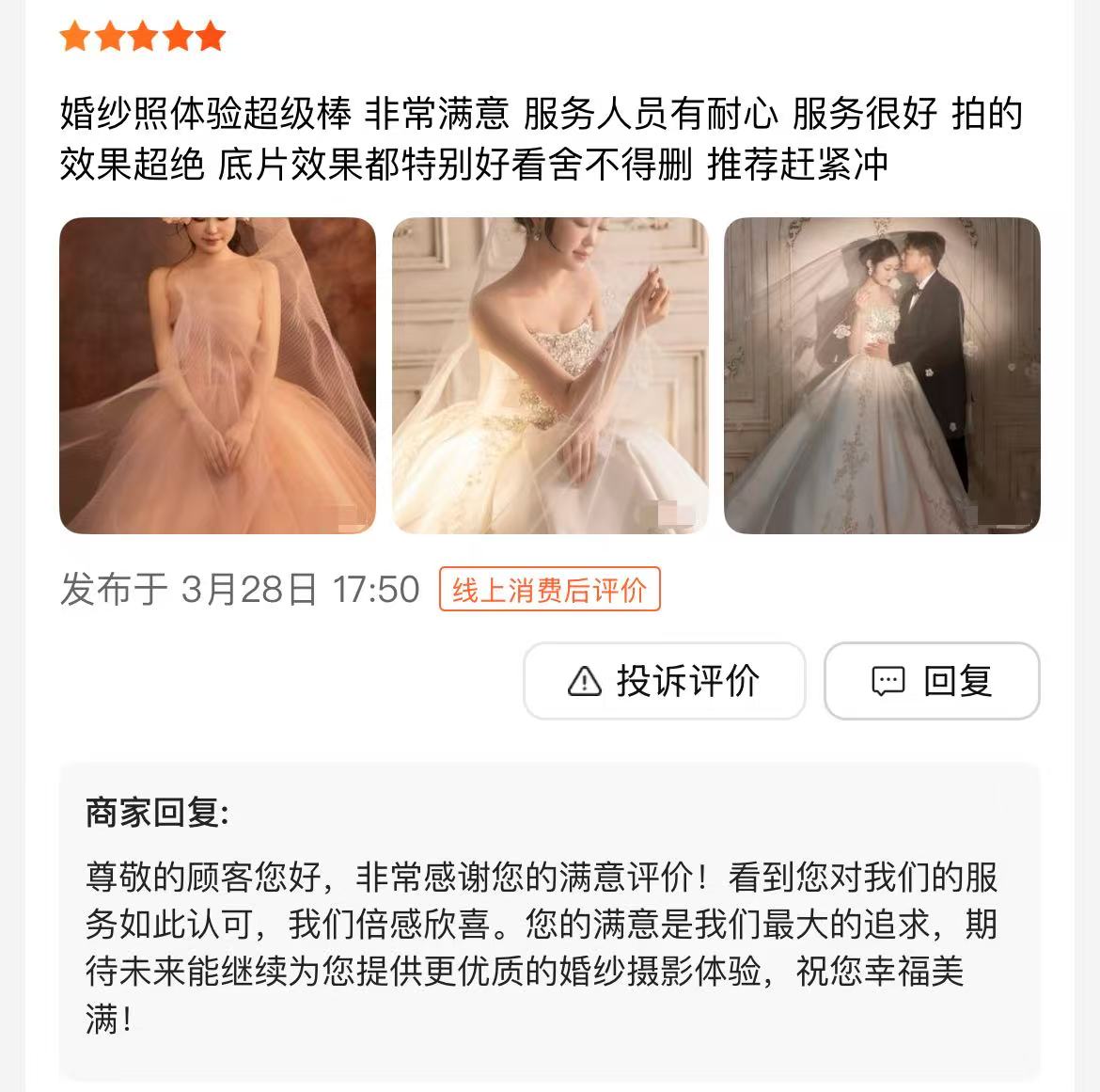The width and height of the screenshot is (1100, 1092).
Task: Open the couple kissing review photo
Action: point(881,375)
